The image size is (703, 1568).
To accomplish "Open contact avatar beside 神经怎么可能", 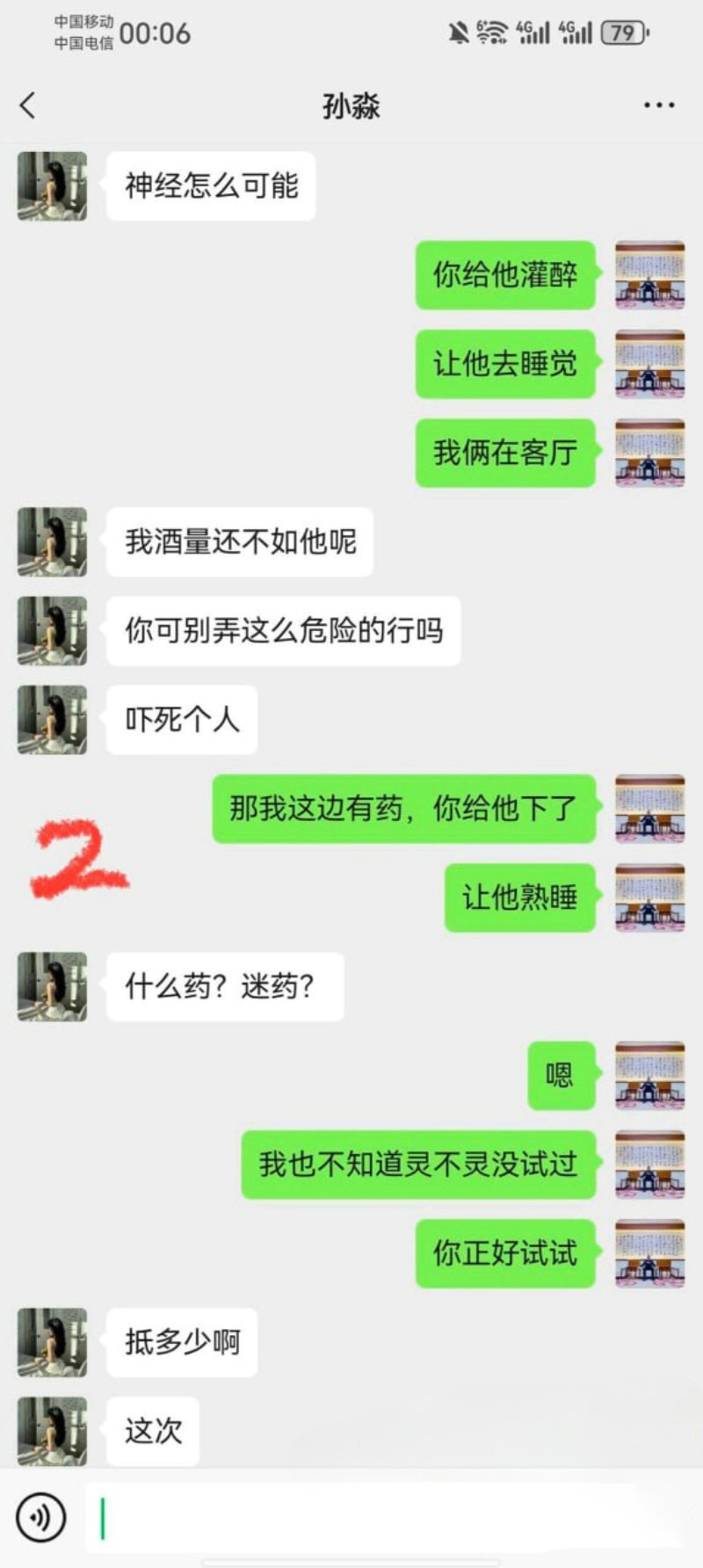I will 53,185.
